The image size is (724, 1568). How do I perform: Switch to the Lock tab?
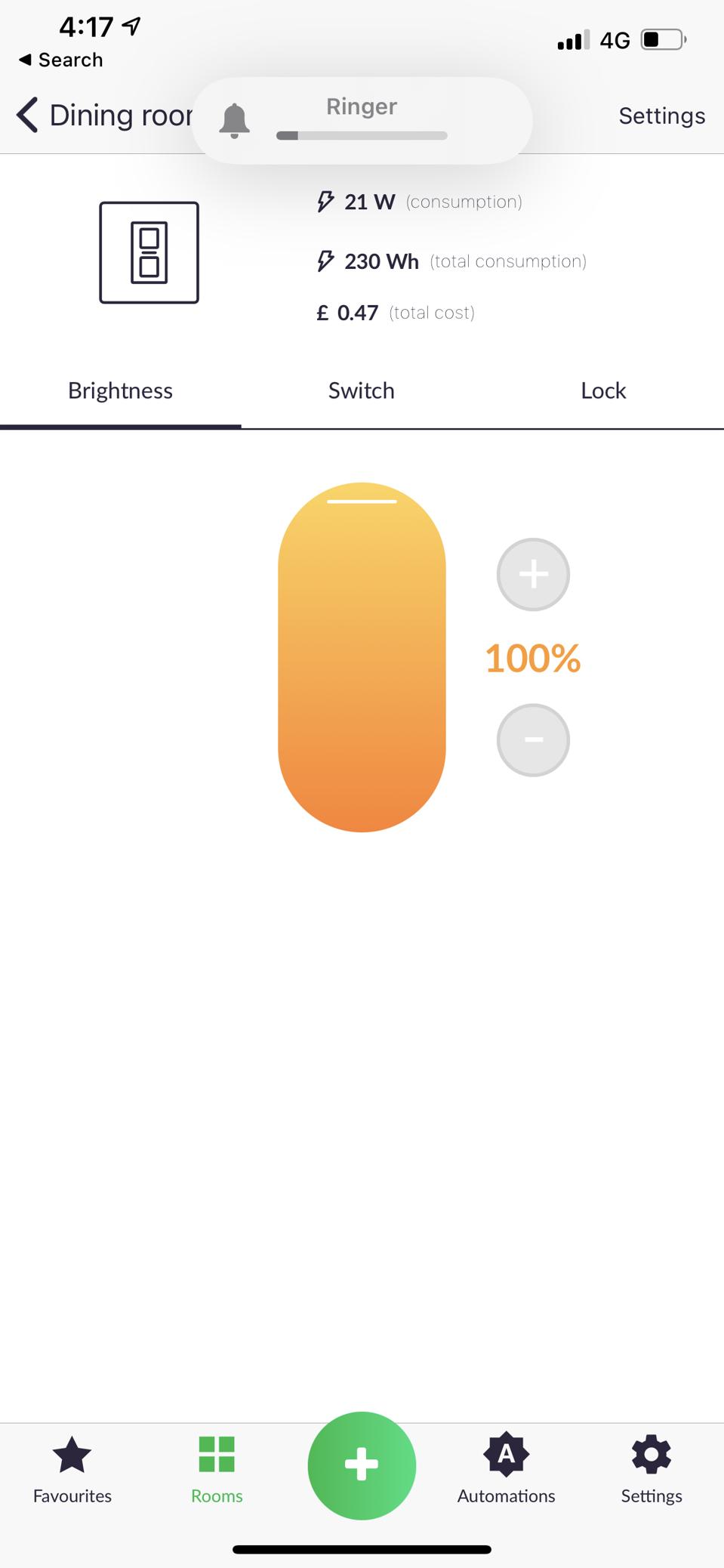pyautogui.click(x=603, y=390)
